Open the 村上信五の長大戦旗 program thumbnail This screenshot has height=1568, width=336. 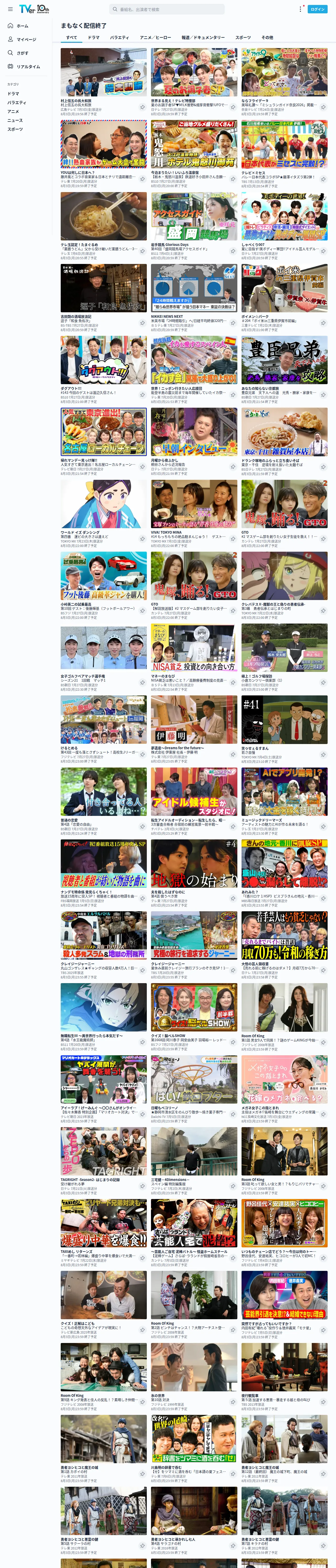pyautogui.click(x=104, y=72)
